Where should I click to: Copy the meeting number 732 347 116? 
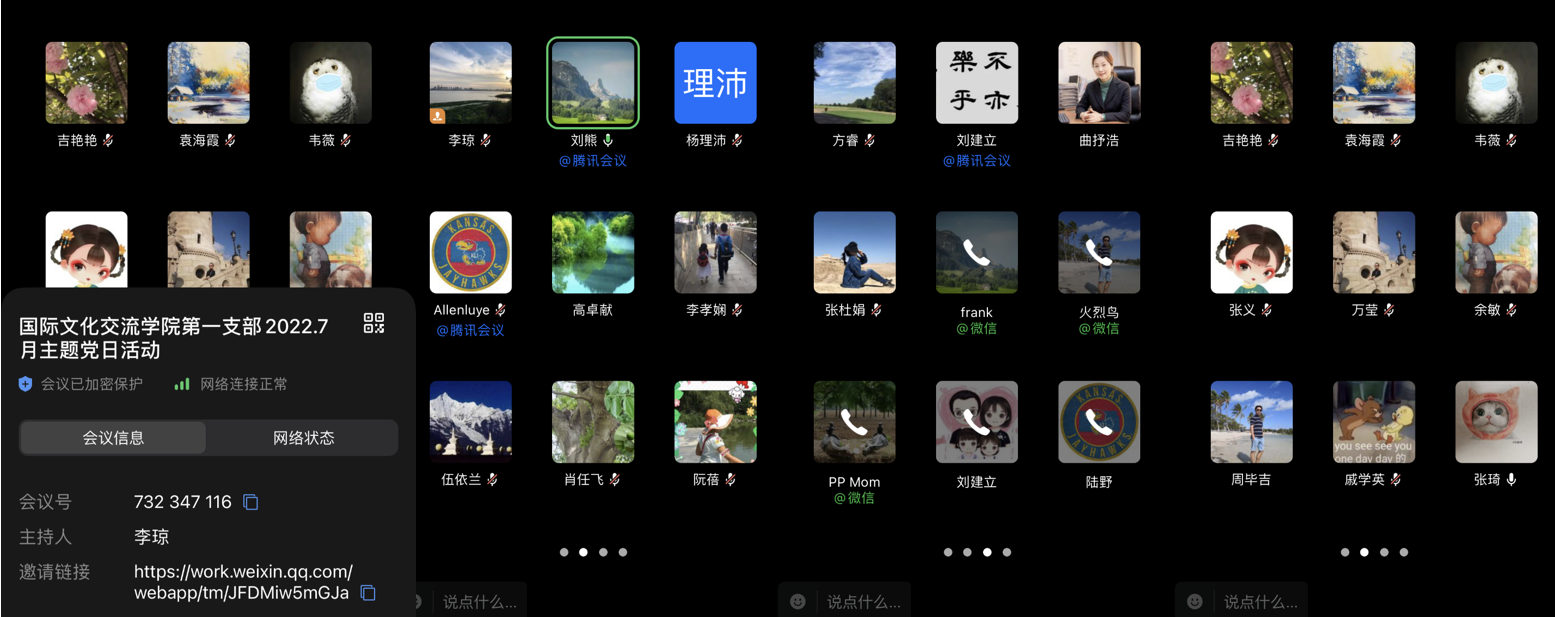pos(252,502)
